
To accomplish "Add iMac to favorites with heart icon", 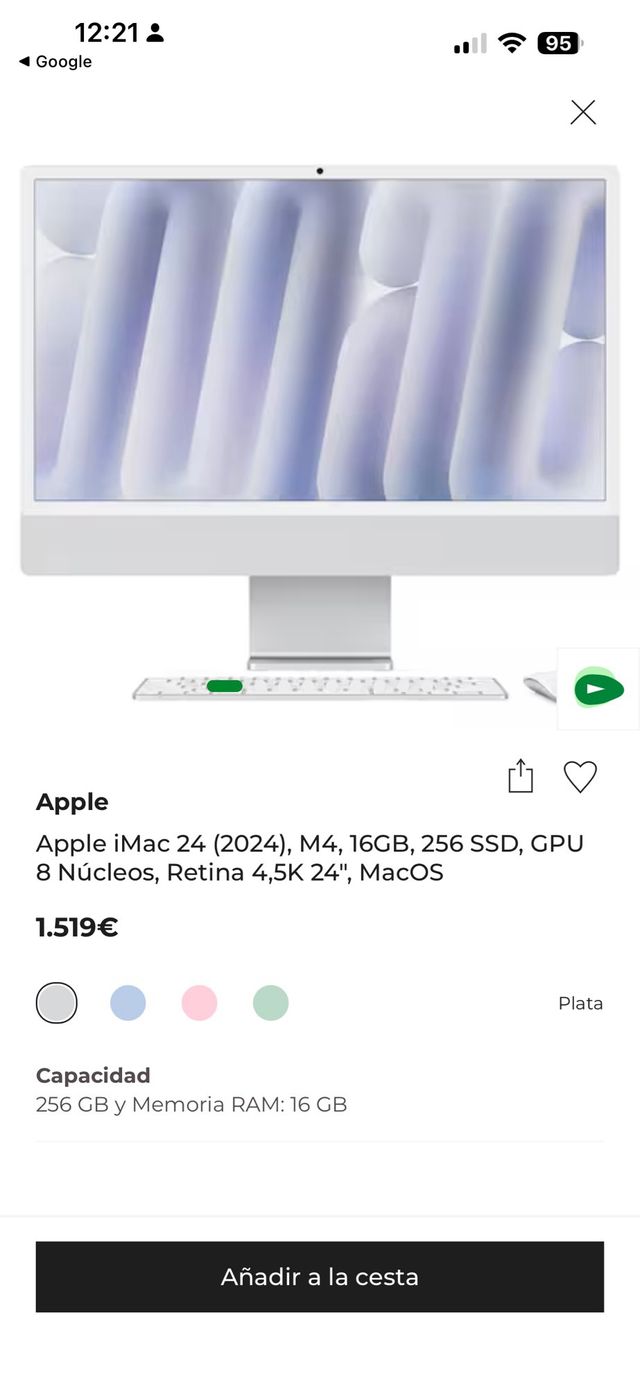I will tap(580, 776).
